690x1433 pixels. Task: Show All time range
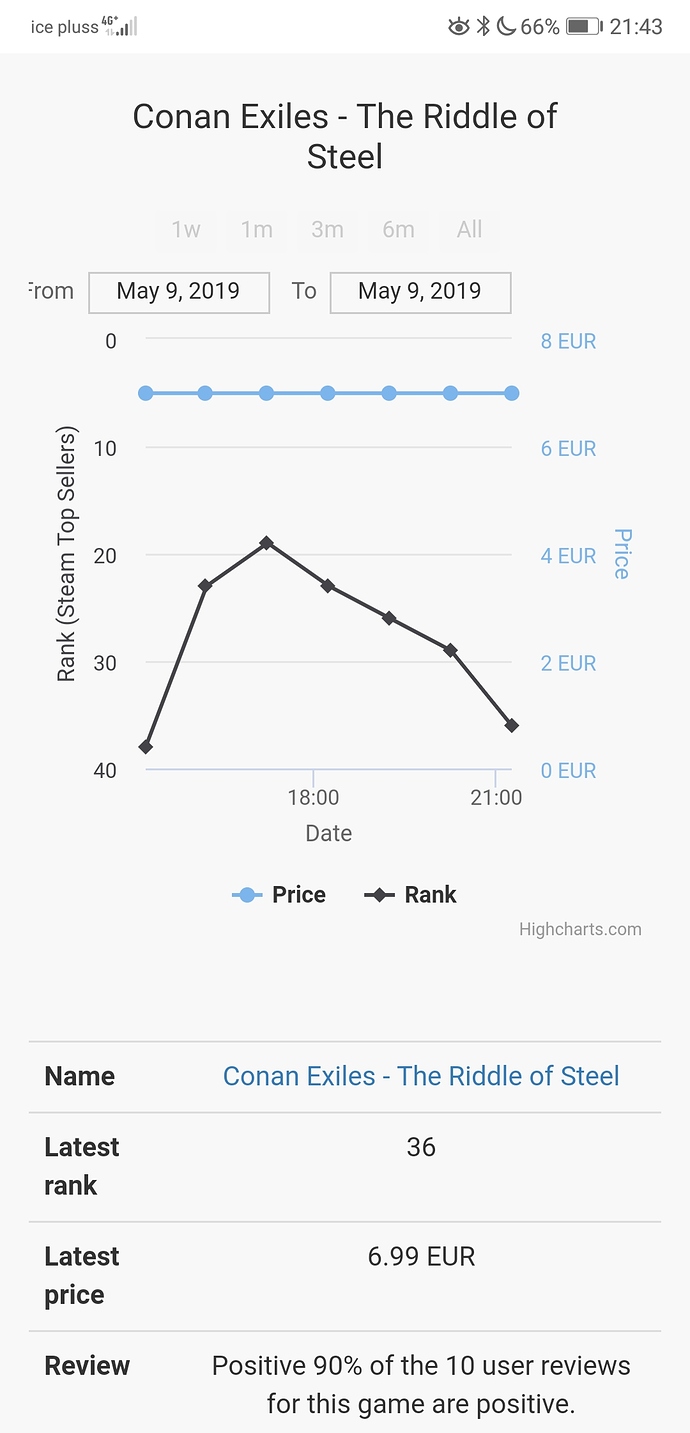coord(469,230)
